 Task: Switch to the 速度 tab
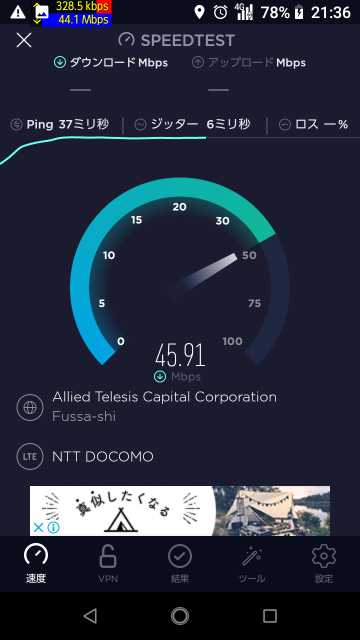tap(36, 564)
